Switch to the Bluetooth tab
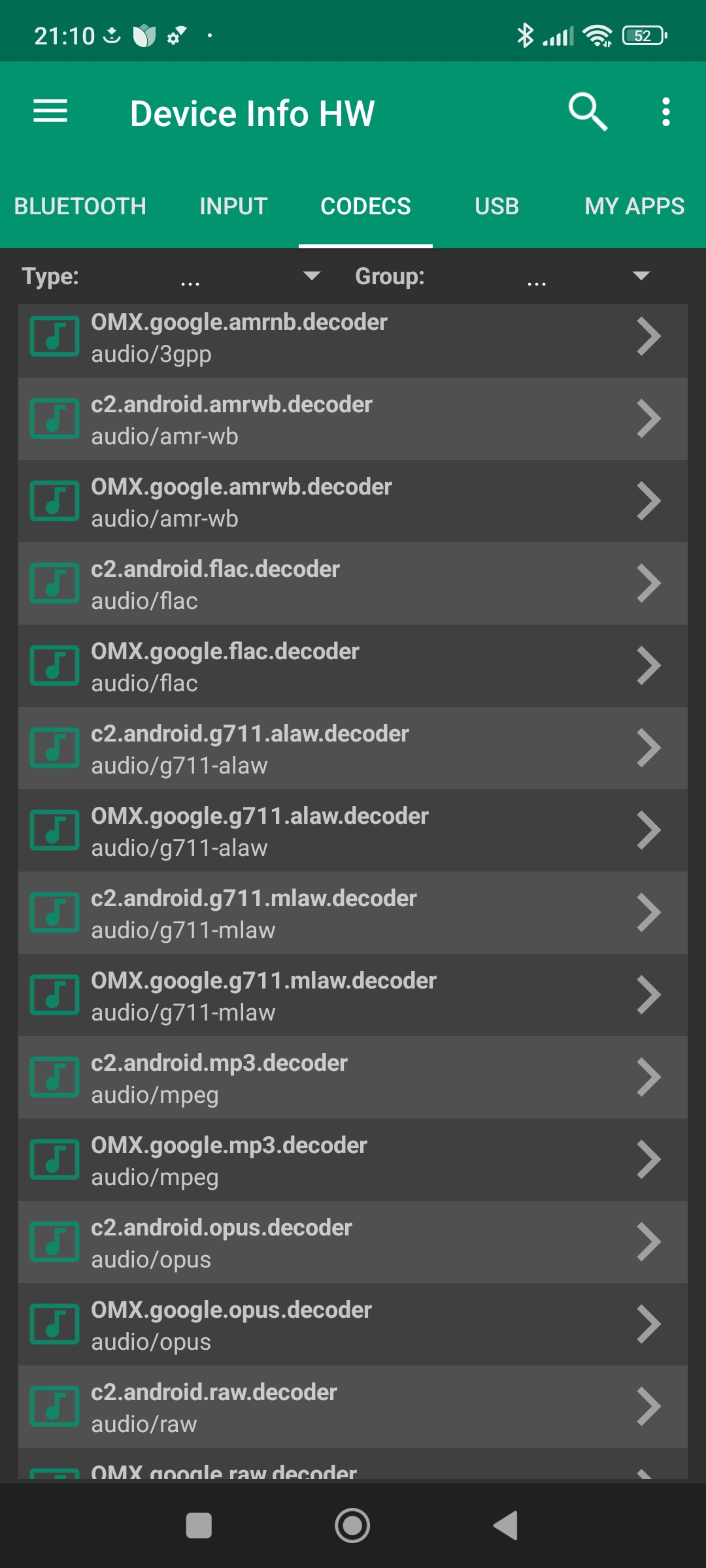 [x=80, y=206]
